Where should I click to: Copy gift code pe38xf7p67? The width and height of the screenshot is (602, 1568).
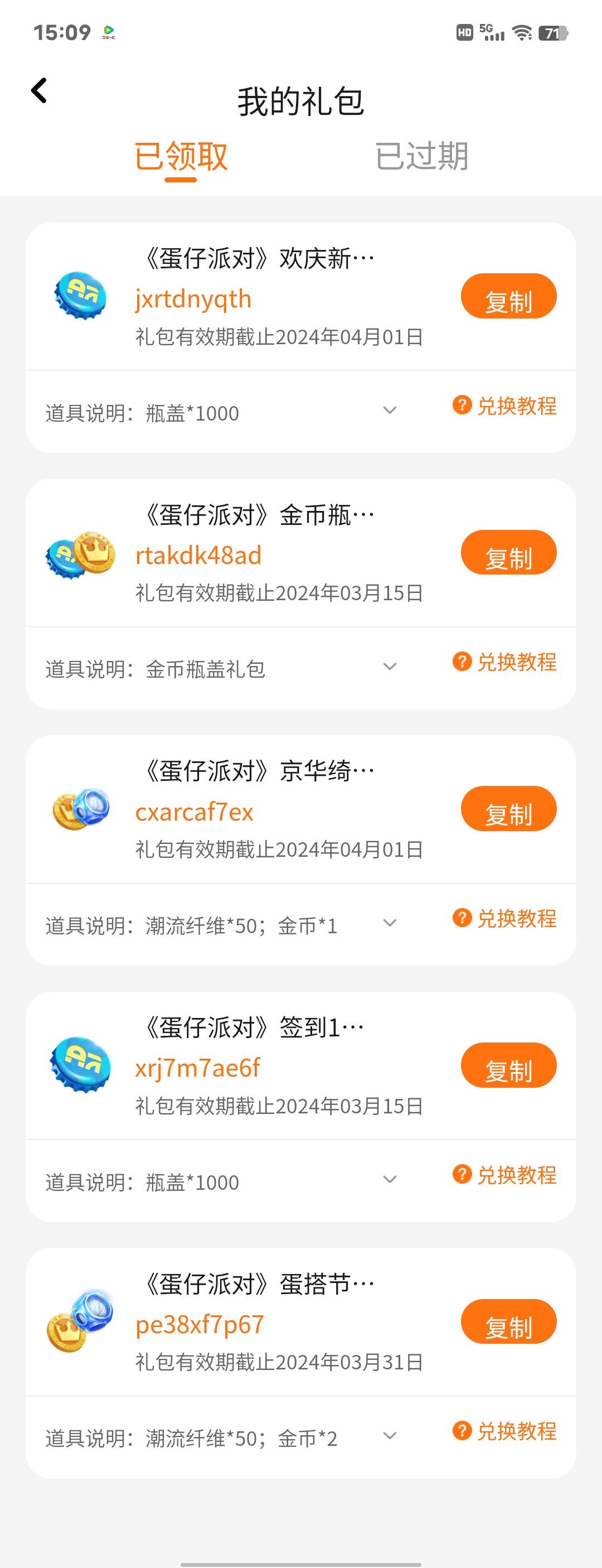click(508, 1321)
